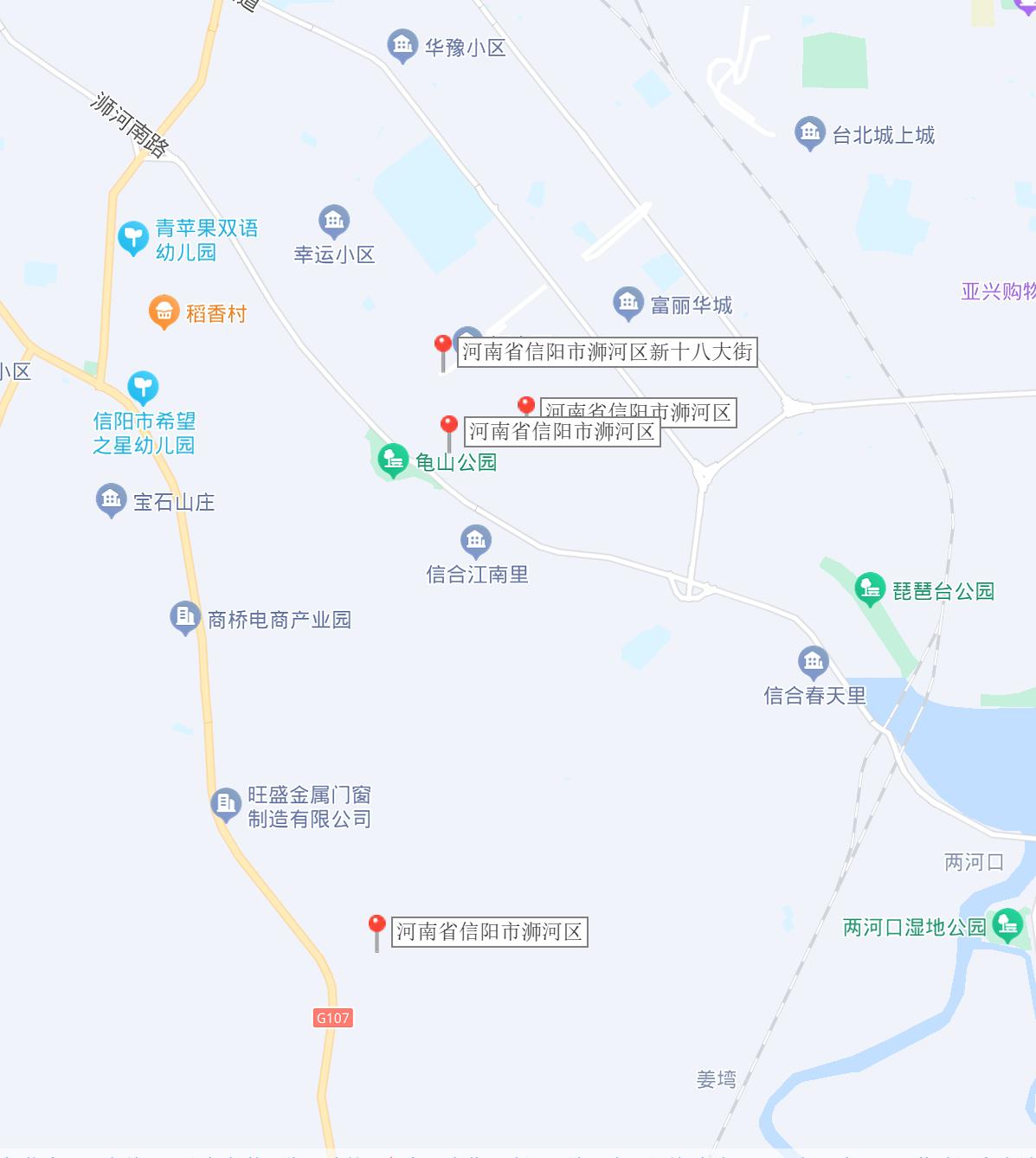
Task: Open the 华豫小区 place marker
Action: coord(402,45)
